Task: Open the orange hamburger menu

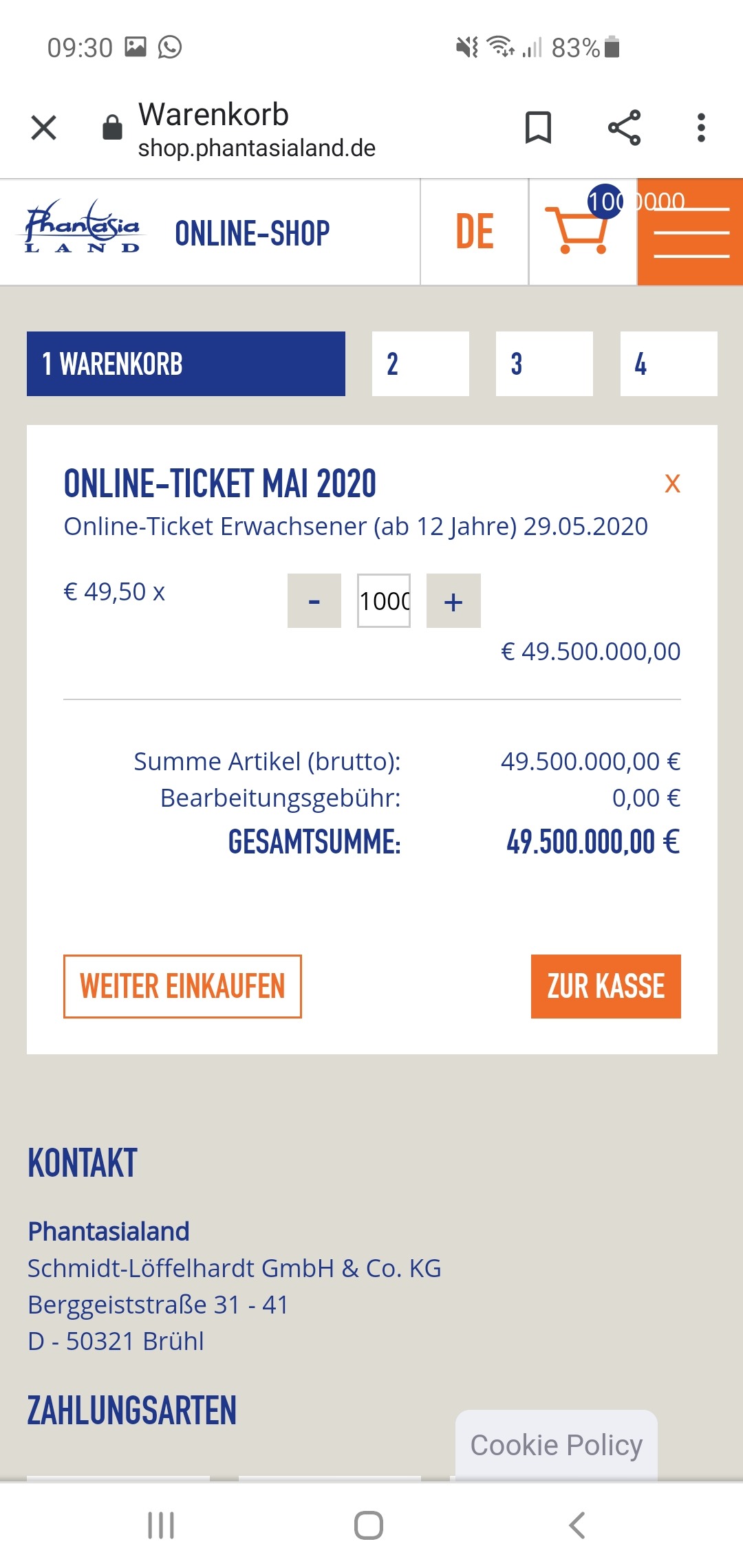Action: 691,232
